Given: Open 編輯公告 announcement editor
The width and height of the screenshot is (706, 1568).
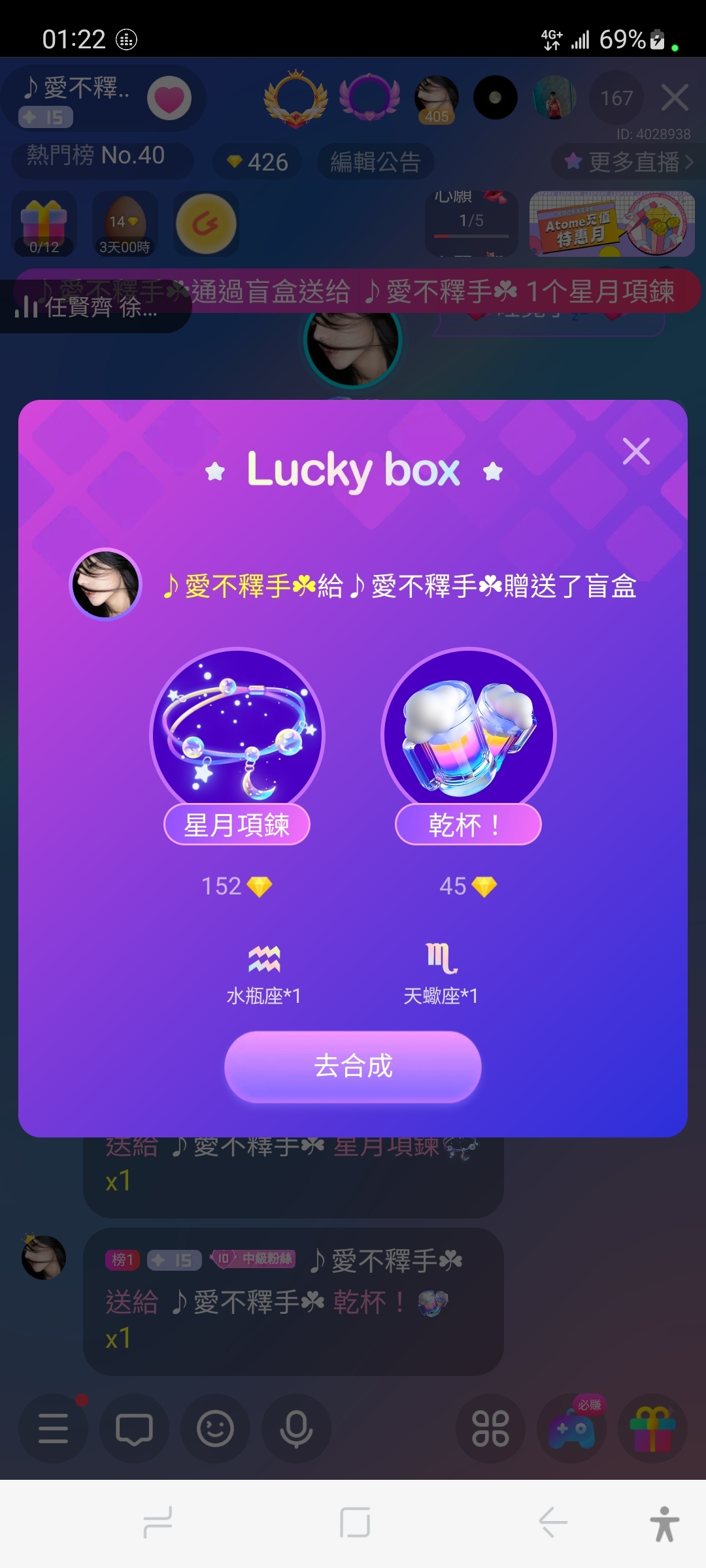Looking at the screenshot, I should pos(375,162).
